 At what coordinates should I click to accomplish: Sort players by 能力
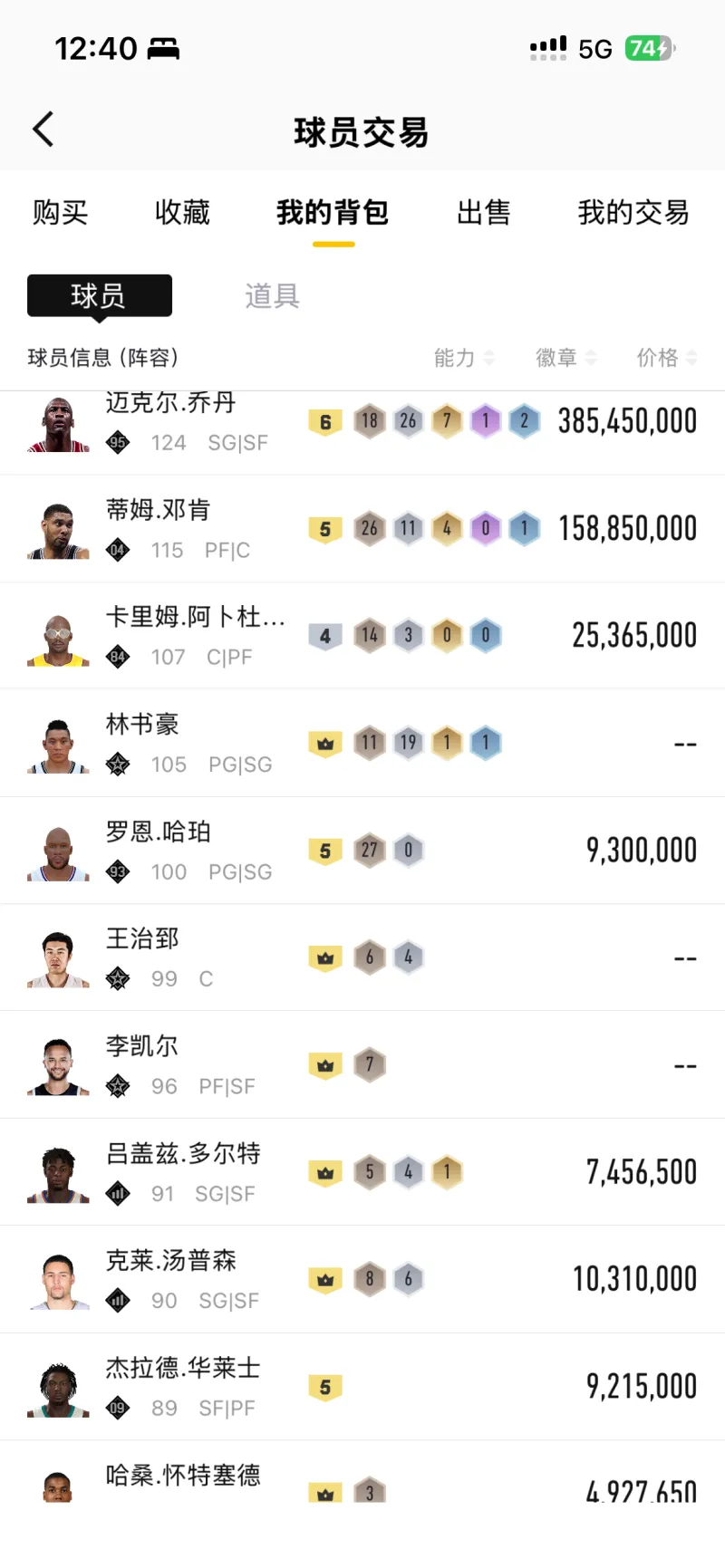coord(463,358)
